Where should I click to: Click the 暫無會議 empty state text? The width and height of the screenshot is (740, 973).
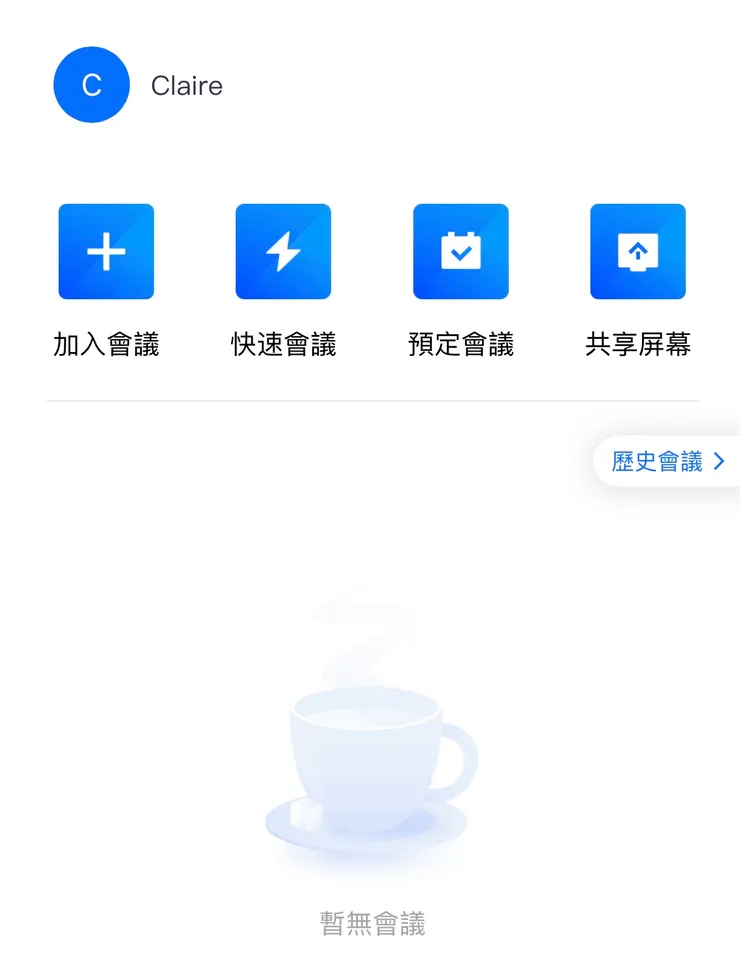pyautogui.click(x=370, y=921)
